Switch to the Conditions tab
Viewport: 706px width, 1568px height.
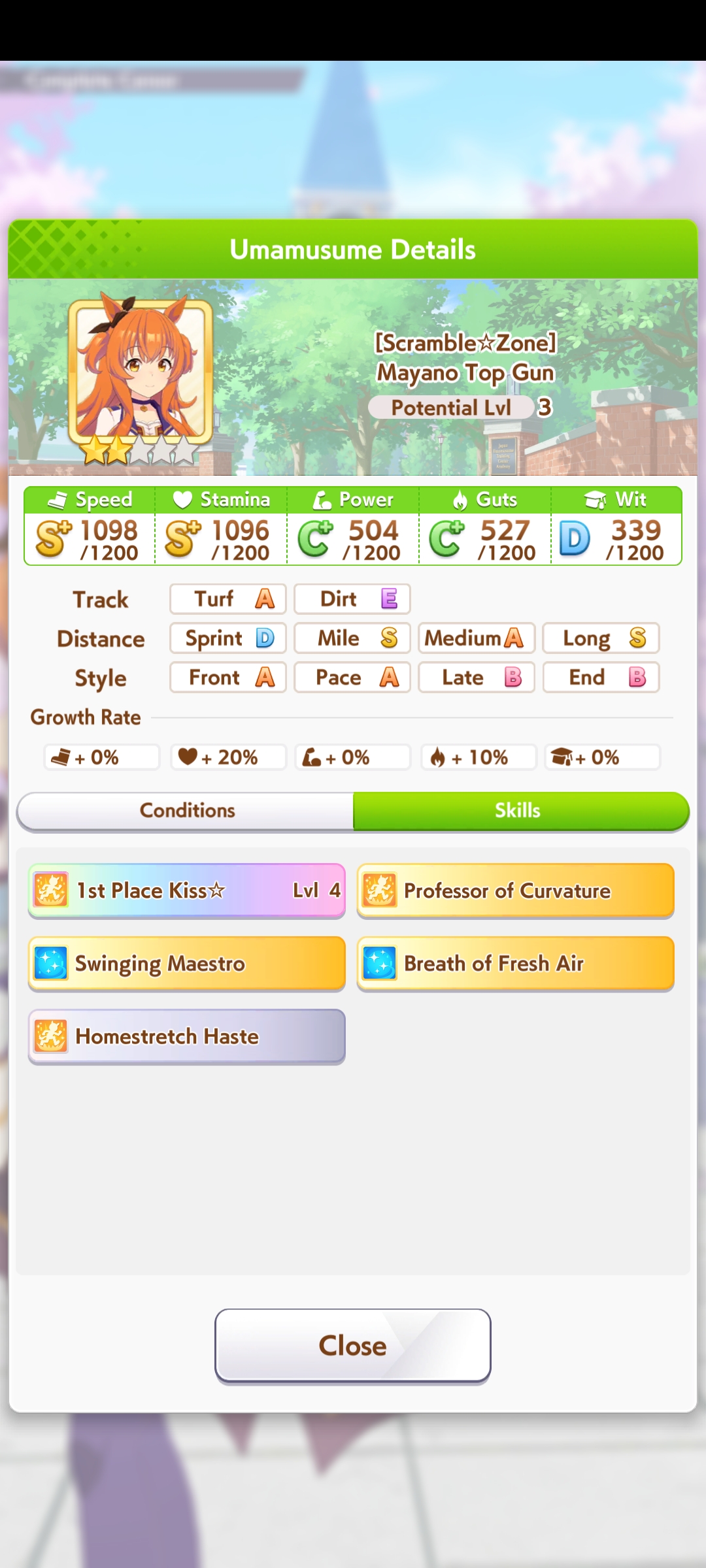186,811
